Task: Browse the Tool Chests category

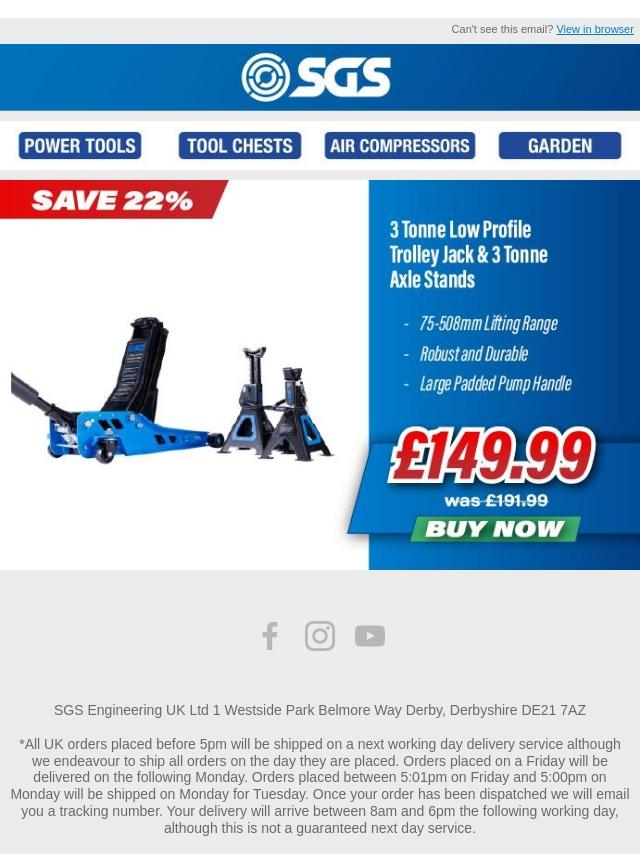Action: [240, 146]
